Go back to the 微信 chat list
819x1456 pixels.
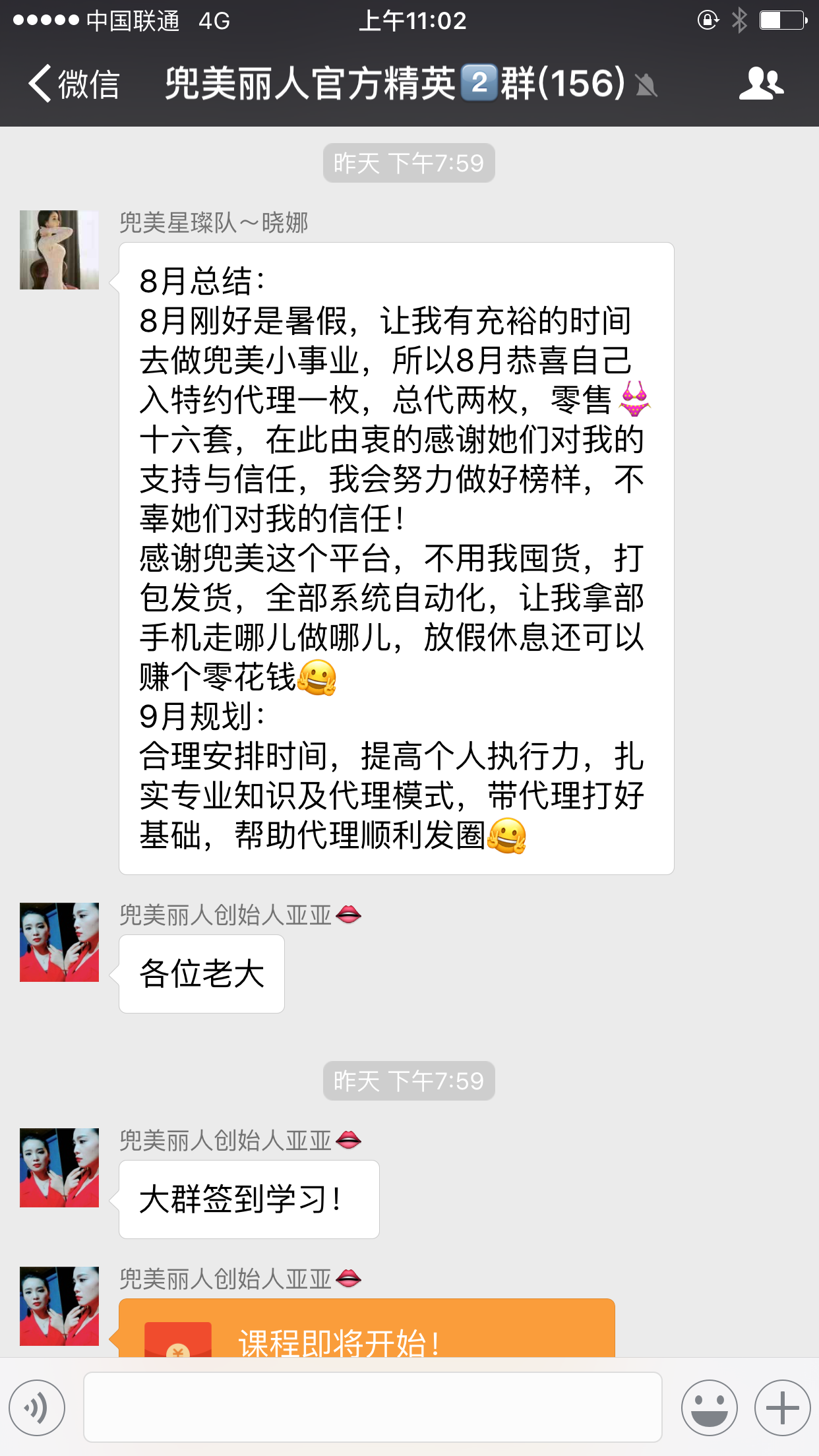(73, 84)
